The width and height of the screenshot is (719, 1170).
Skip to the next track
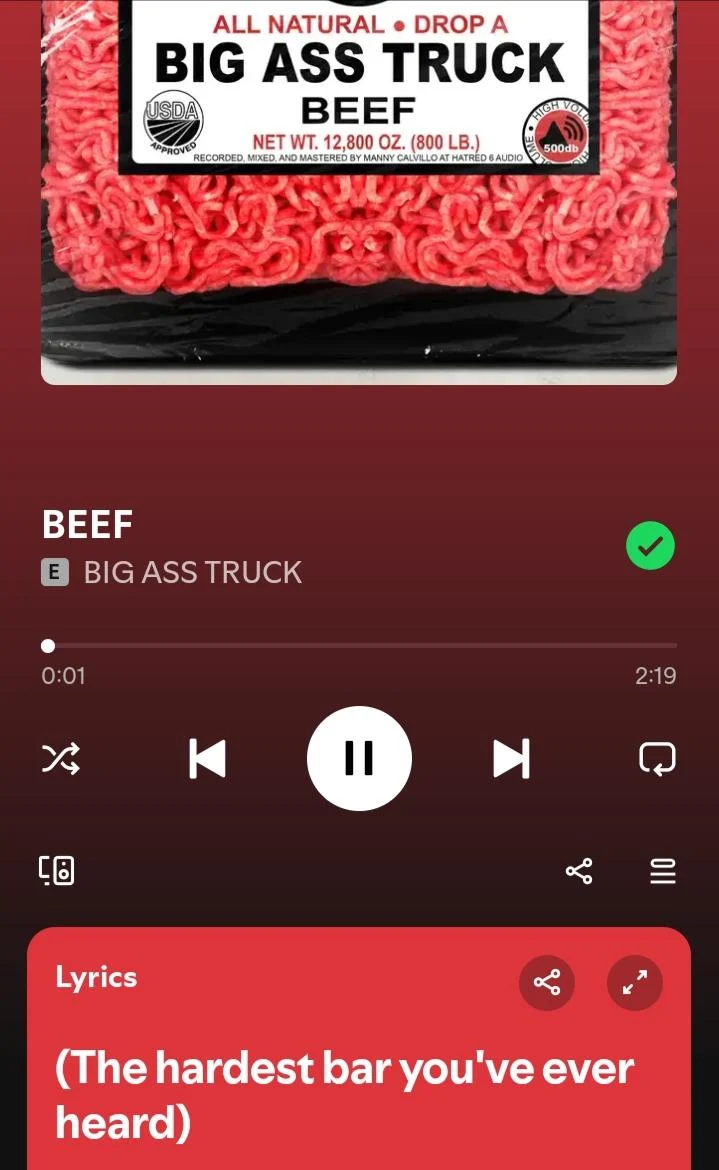[511, 758]
